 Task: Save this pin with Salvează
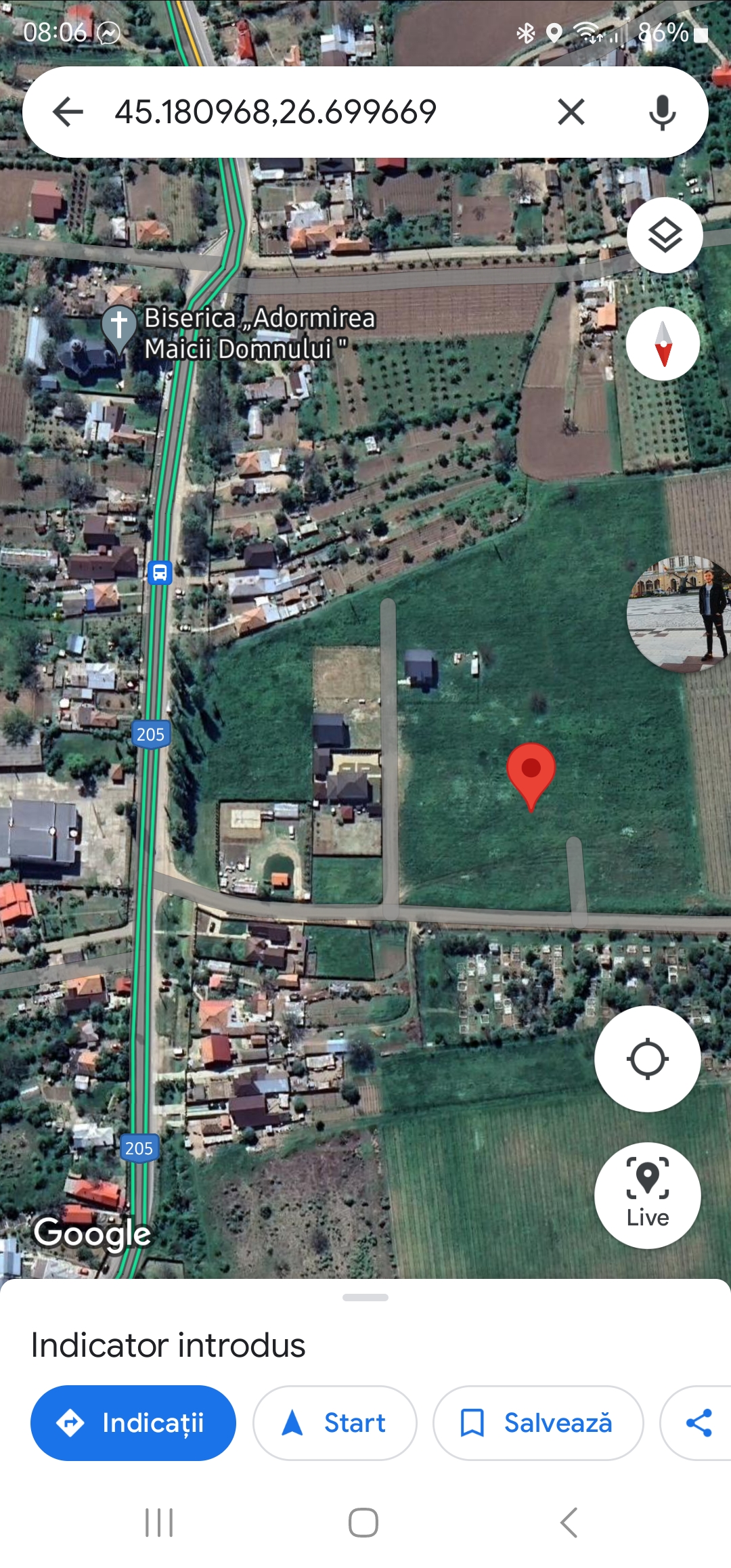point(537,1422)
